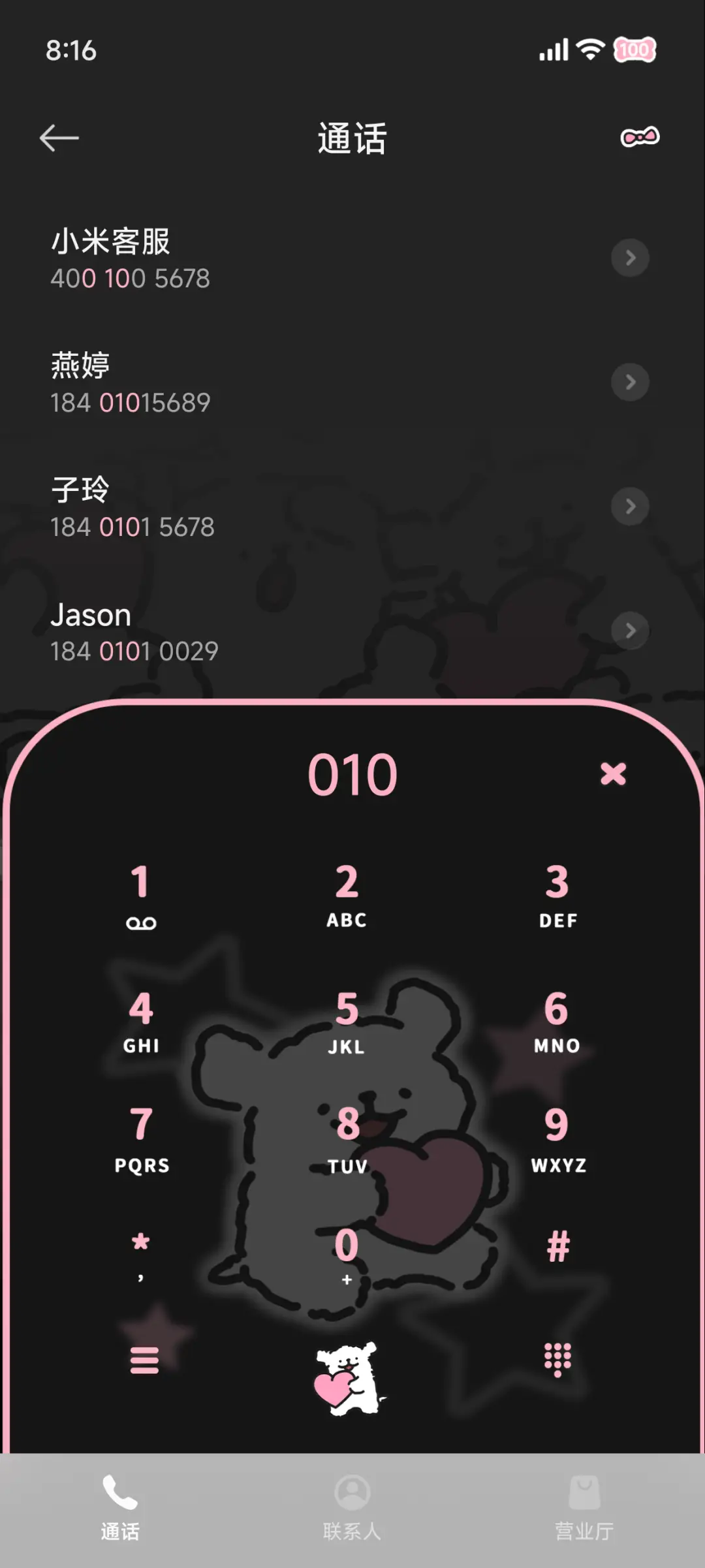Viewport: 705px width, 1568px height.
Task: Select the back arrow to leave 通话 screen
Action: click(59, 137)
